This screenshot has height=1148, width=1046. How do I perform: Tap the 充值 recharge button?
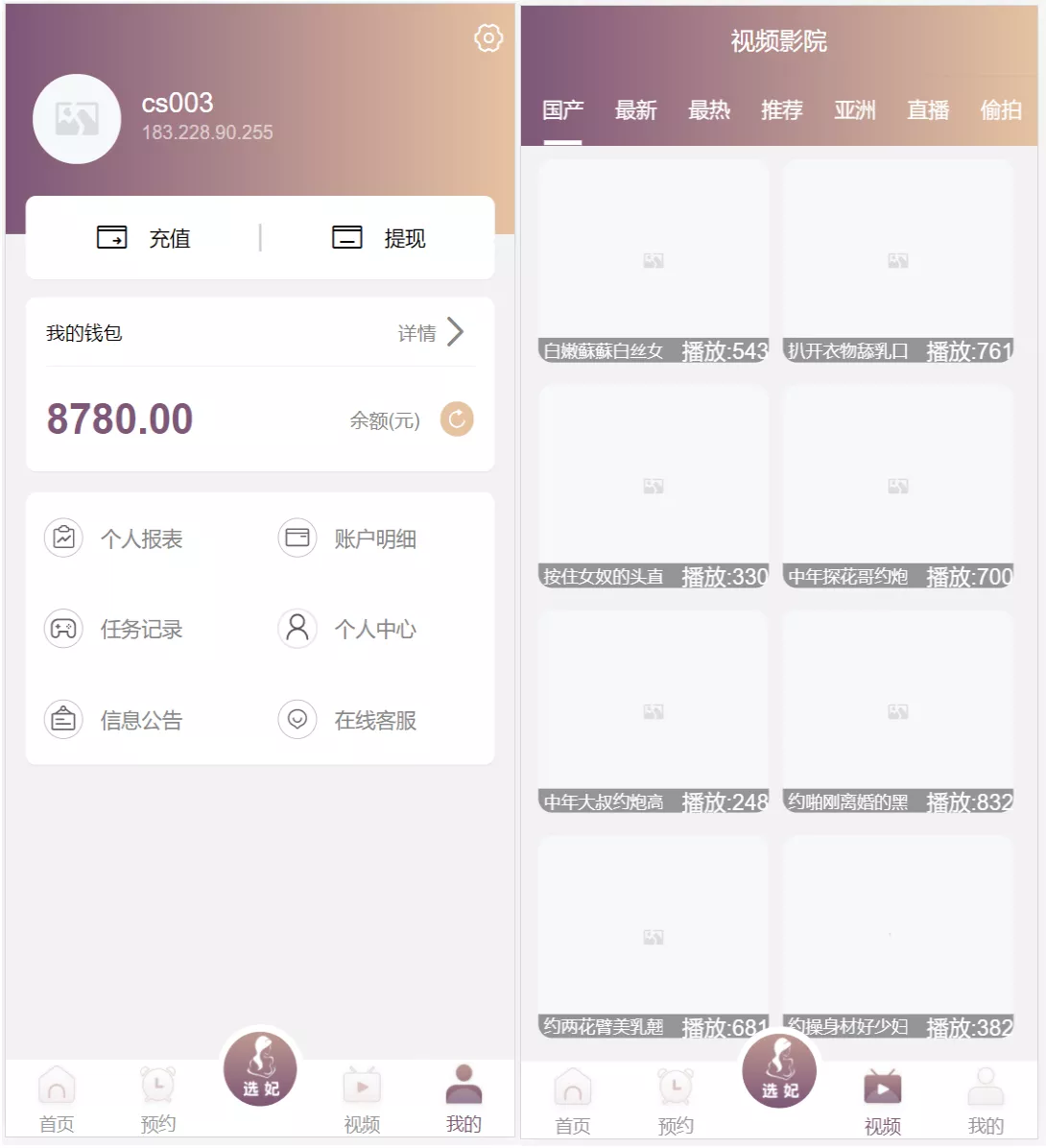click(144, 238)
